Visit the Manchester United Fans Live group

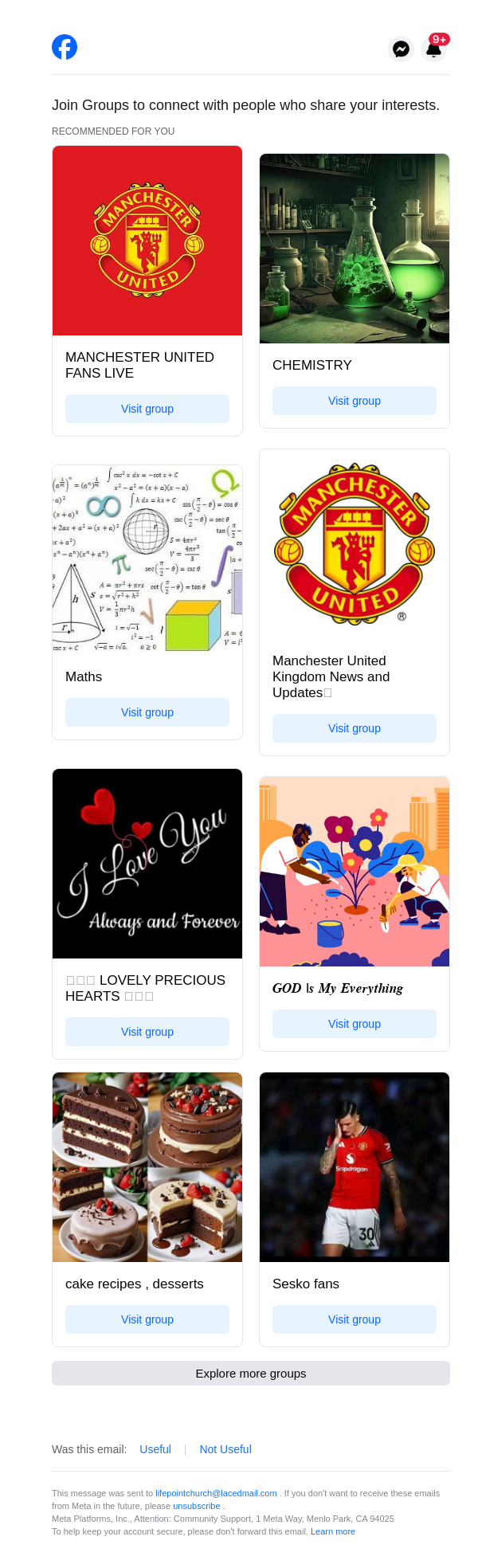147,409
